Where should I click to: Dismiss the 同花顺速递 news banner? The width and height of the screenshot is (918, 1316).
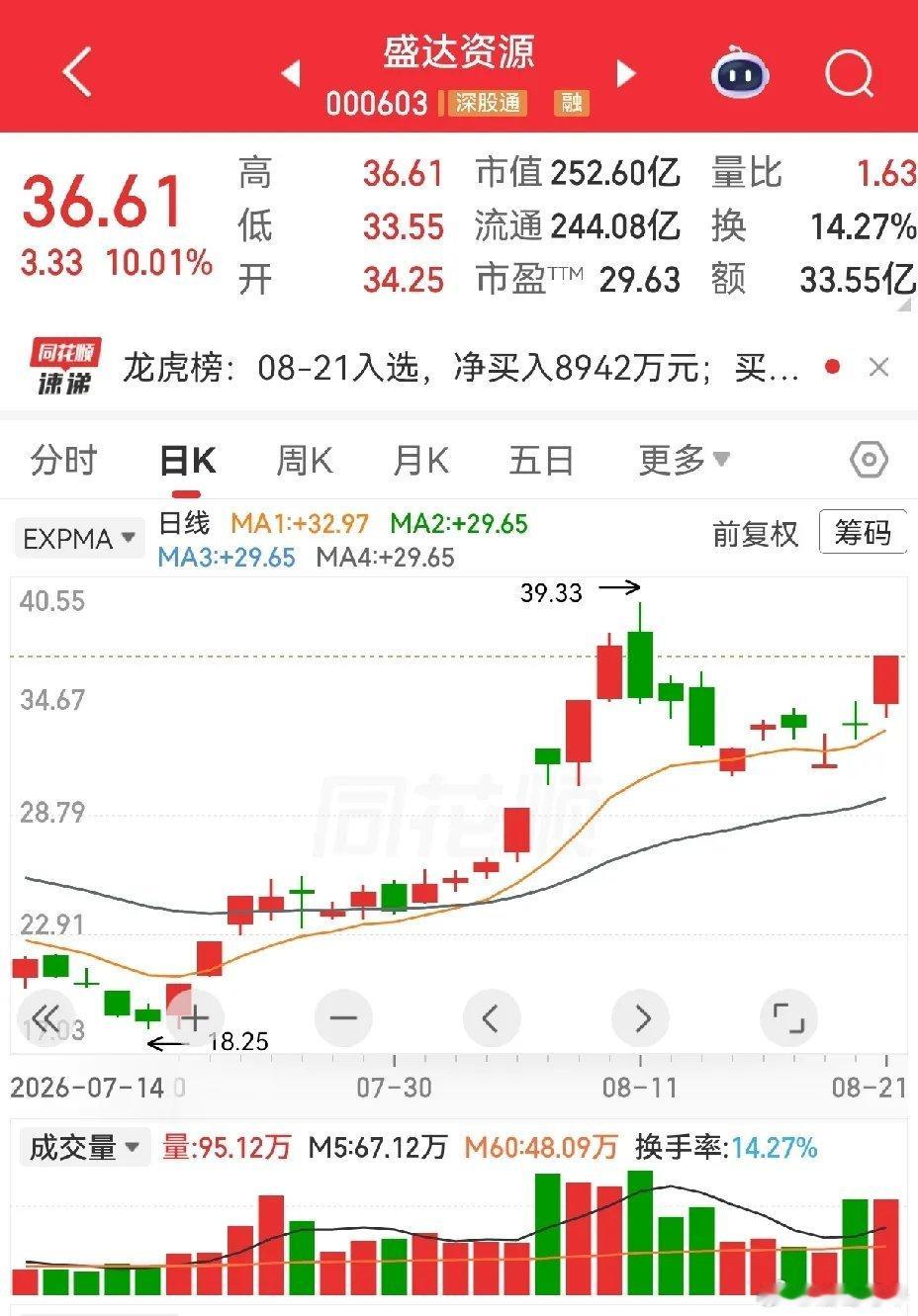click(x=877, y=368)
